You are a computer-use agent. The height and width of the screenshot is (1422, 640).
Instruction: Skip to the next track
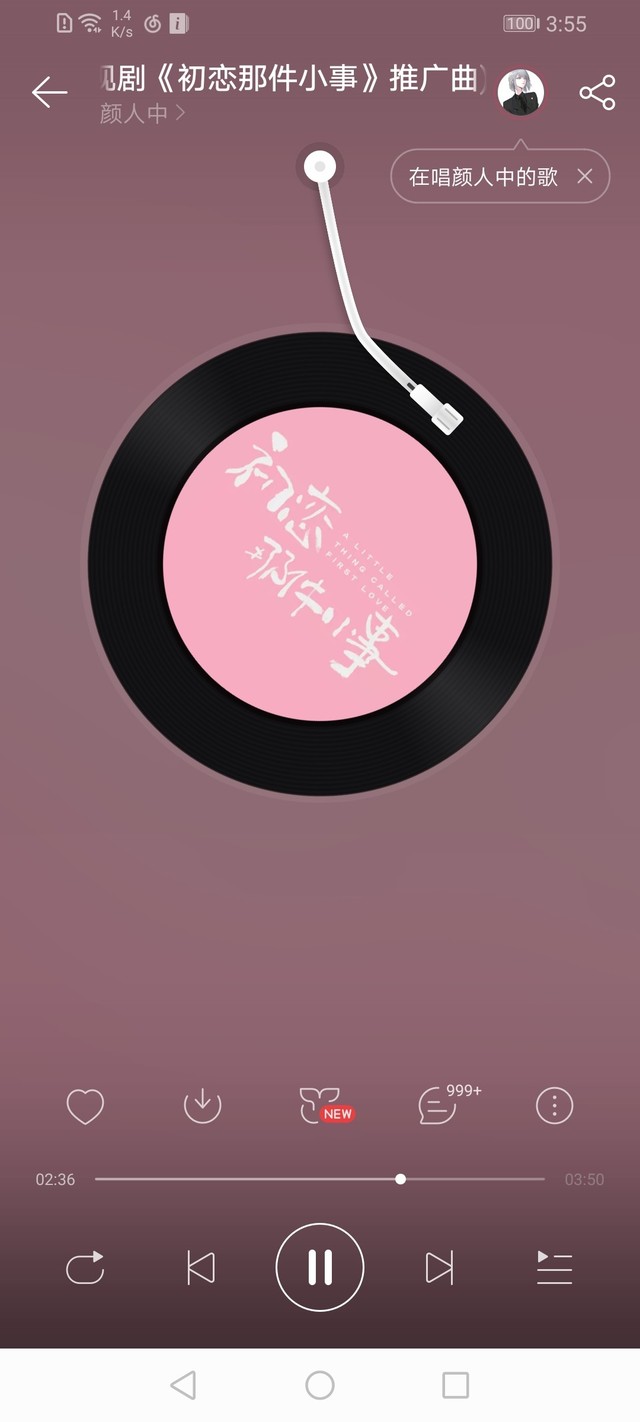[439, 1268]
